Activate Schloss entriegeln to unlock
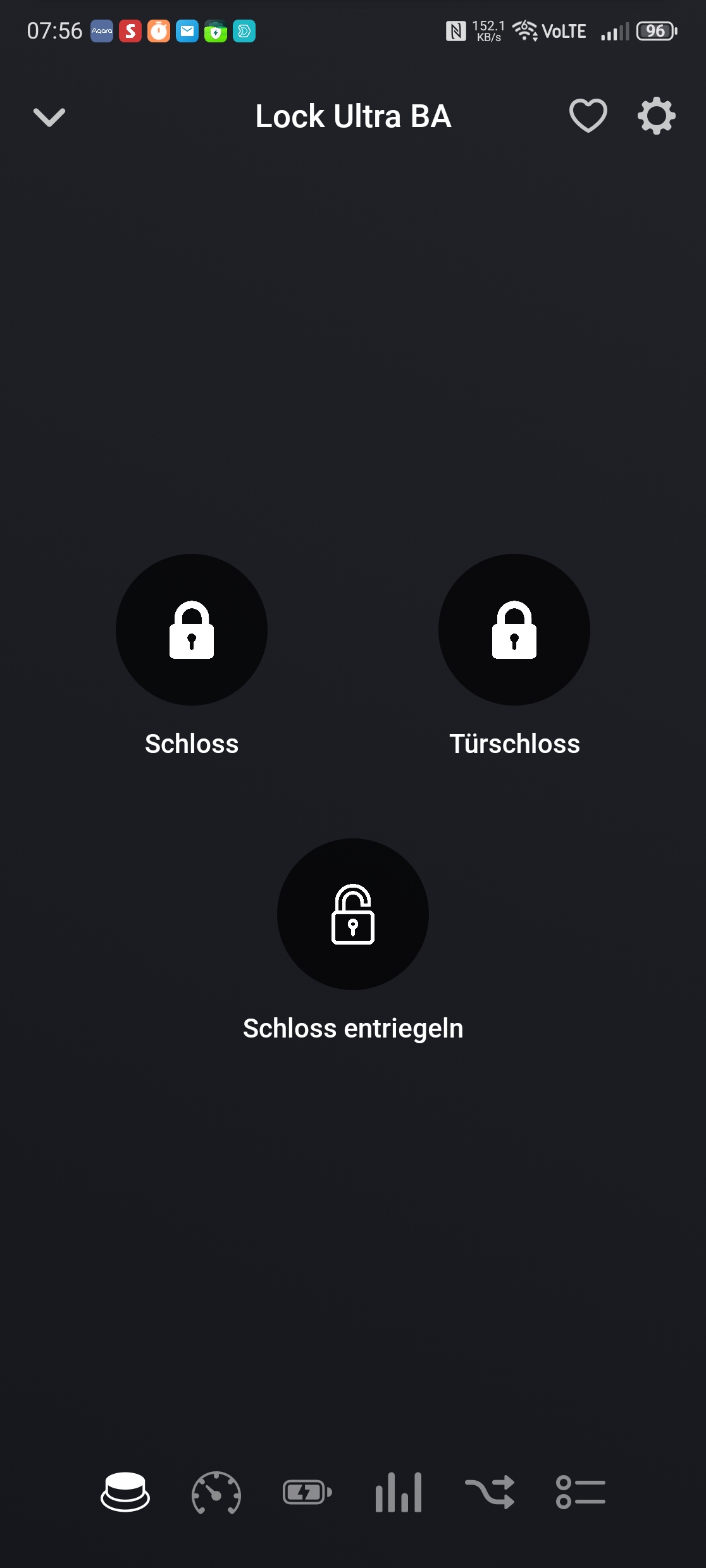This screenshot has width=706, height=1568. pos(353,914)
